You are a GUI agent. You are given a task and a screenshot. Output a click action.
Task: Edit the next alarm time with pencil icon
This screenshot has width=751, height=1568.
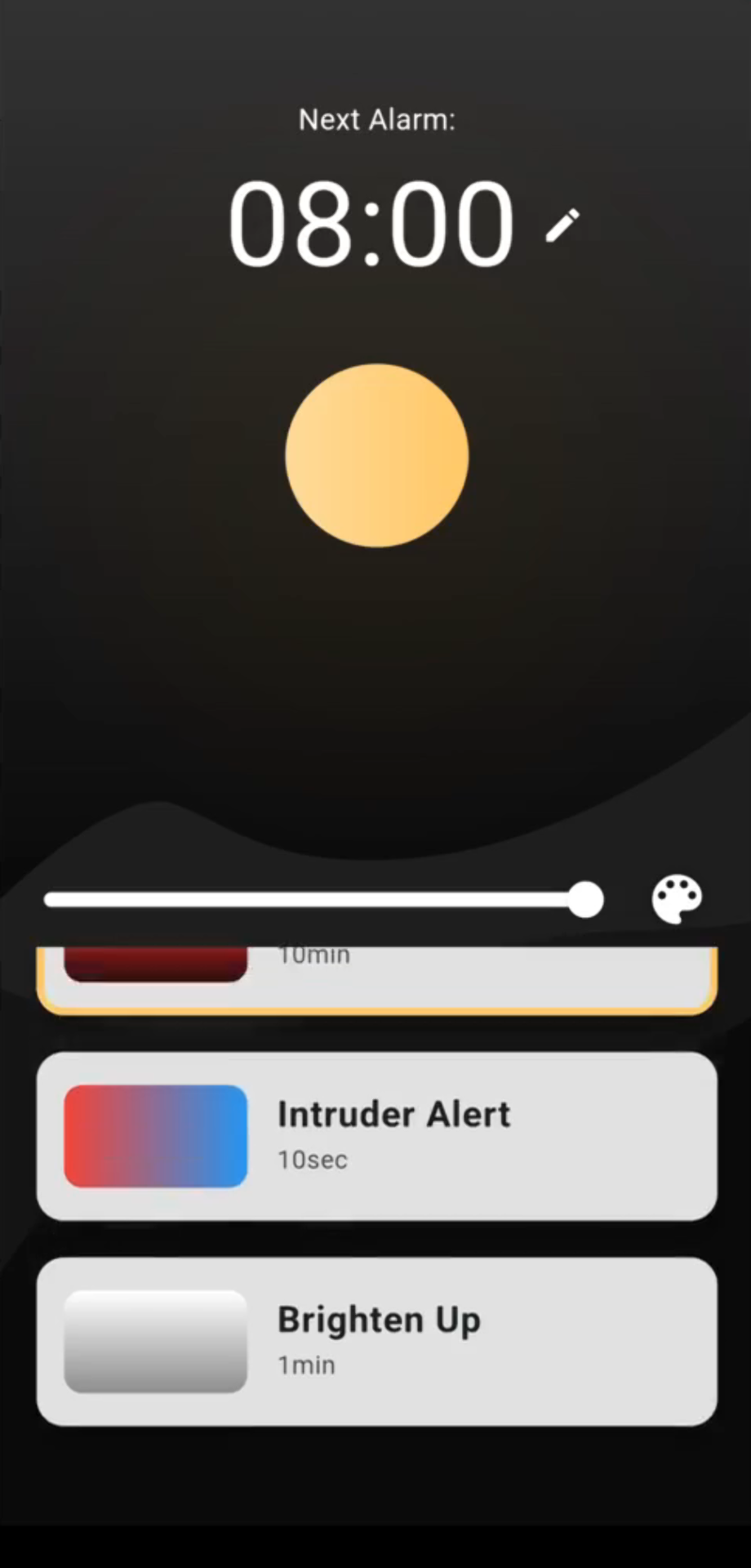click(562, 225)
